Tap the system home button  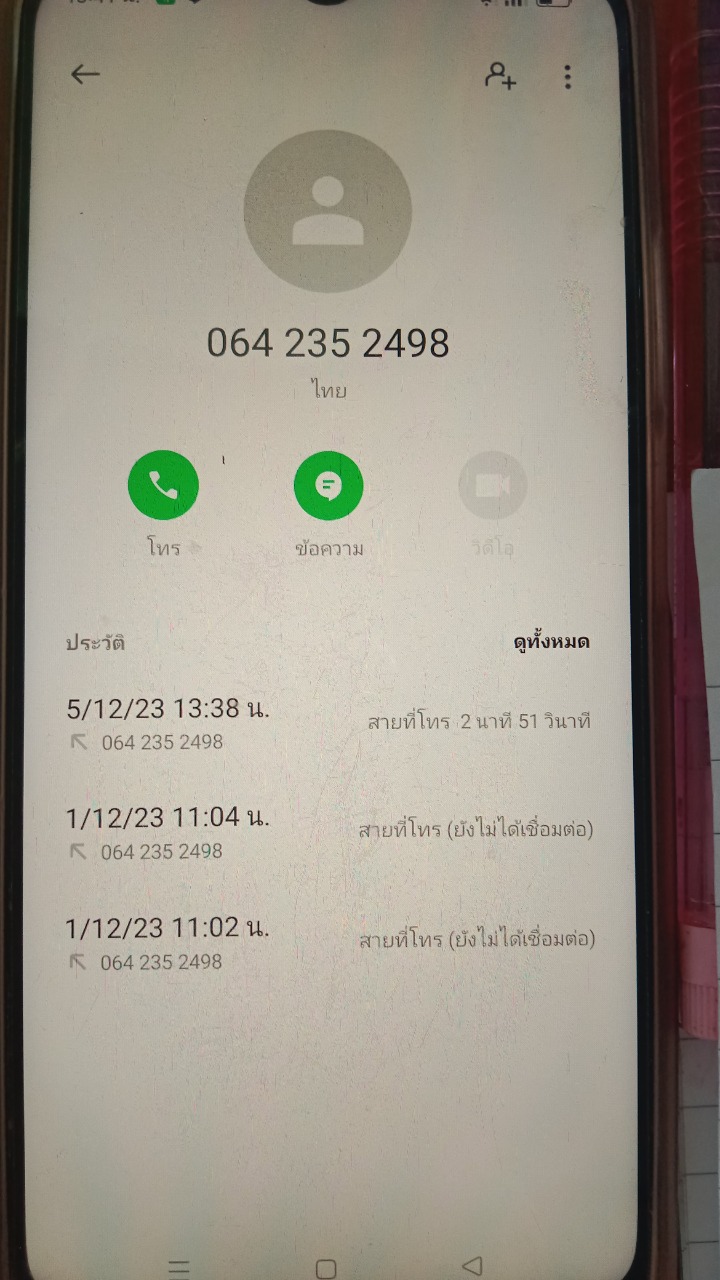[x=326, y=1268]
